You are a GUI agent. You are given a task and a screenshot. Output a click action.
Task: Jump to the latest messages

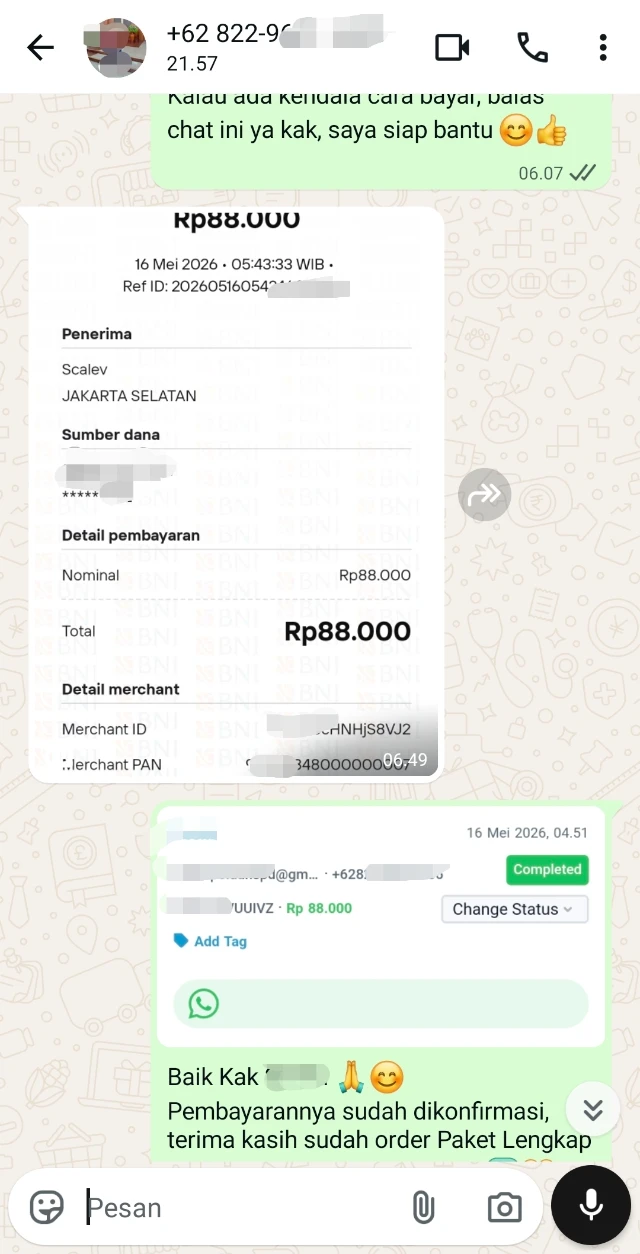point(593,1109)
